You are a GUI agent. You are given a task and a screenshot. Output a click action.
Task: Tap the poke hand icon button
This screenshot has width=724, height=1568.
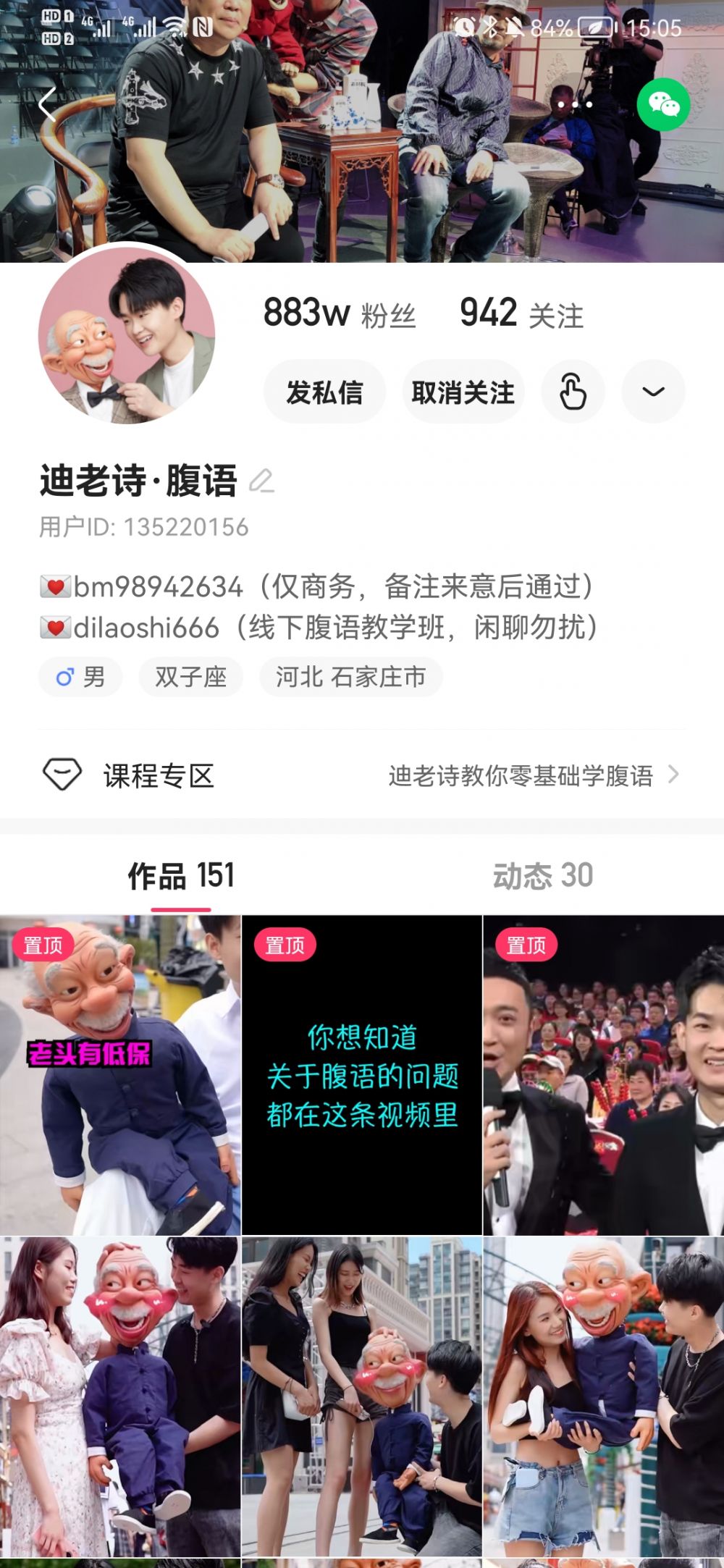(573, 392)
